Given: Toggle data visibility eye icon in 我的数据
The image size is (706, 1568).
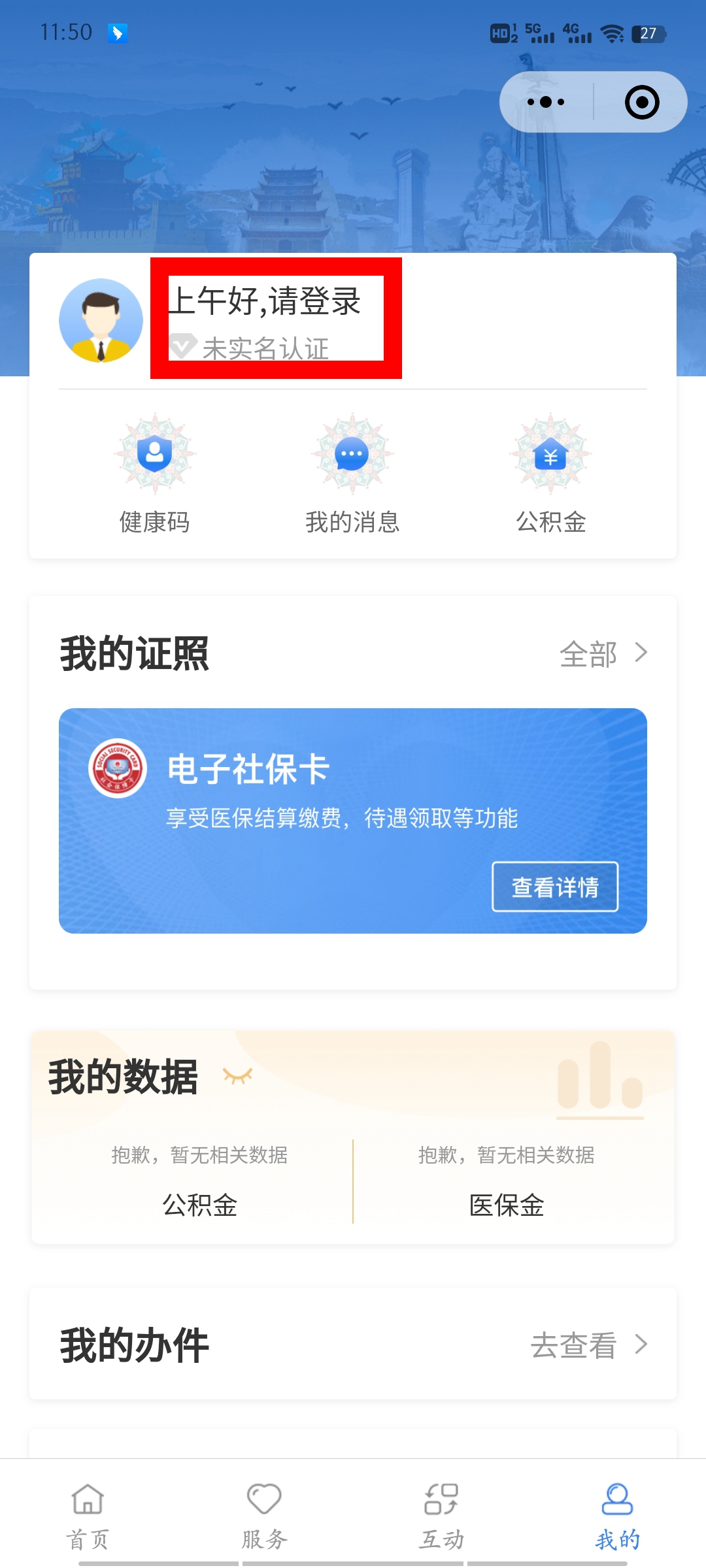Looking at the screenshot, I should tap(237, 1075).
